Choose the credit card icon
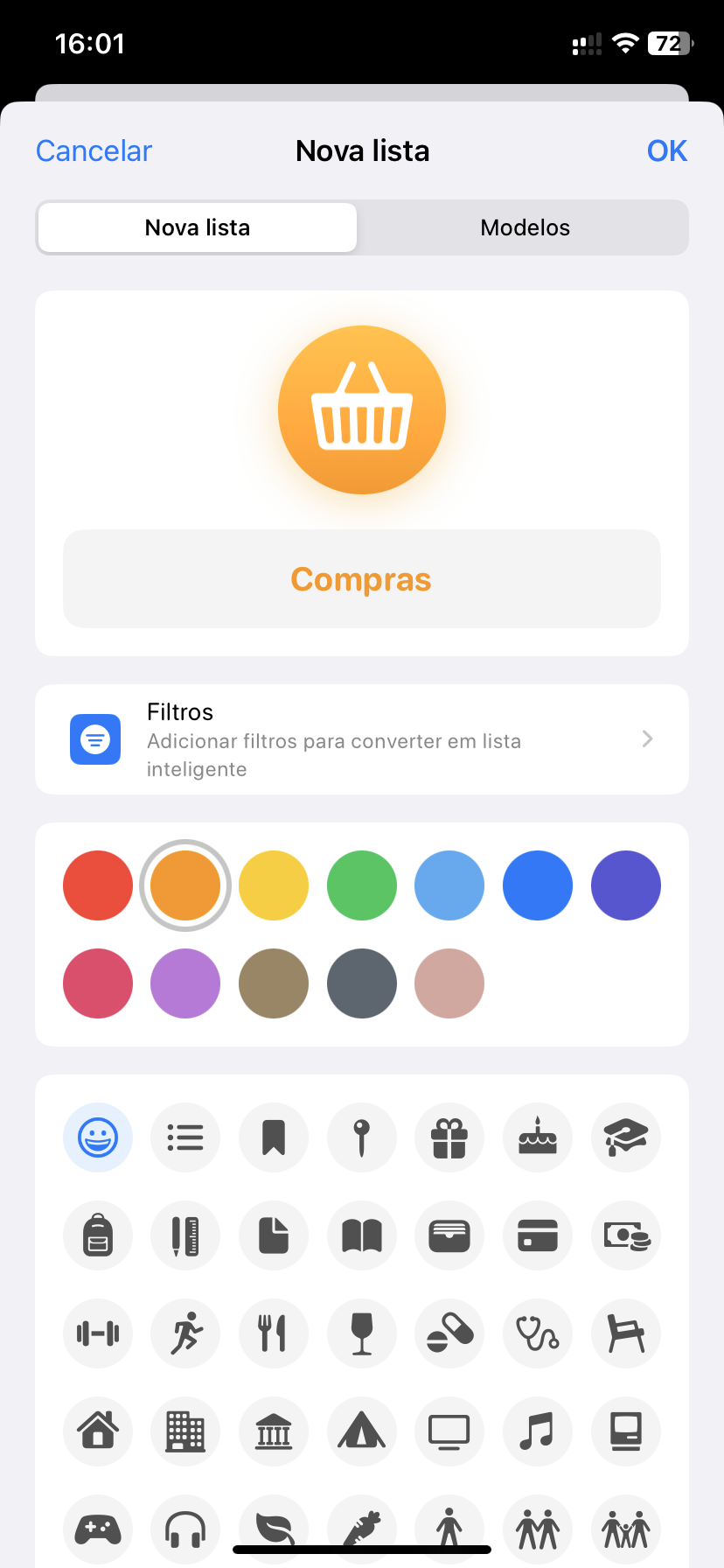Viewport: 724px width, 1568px height. point(538,1235)
